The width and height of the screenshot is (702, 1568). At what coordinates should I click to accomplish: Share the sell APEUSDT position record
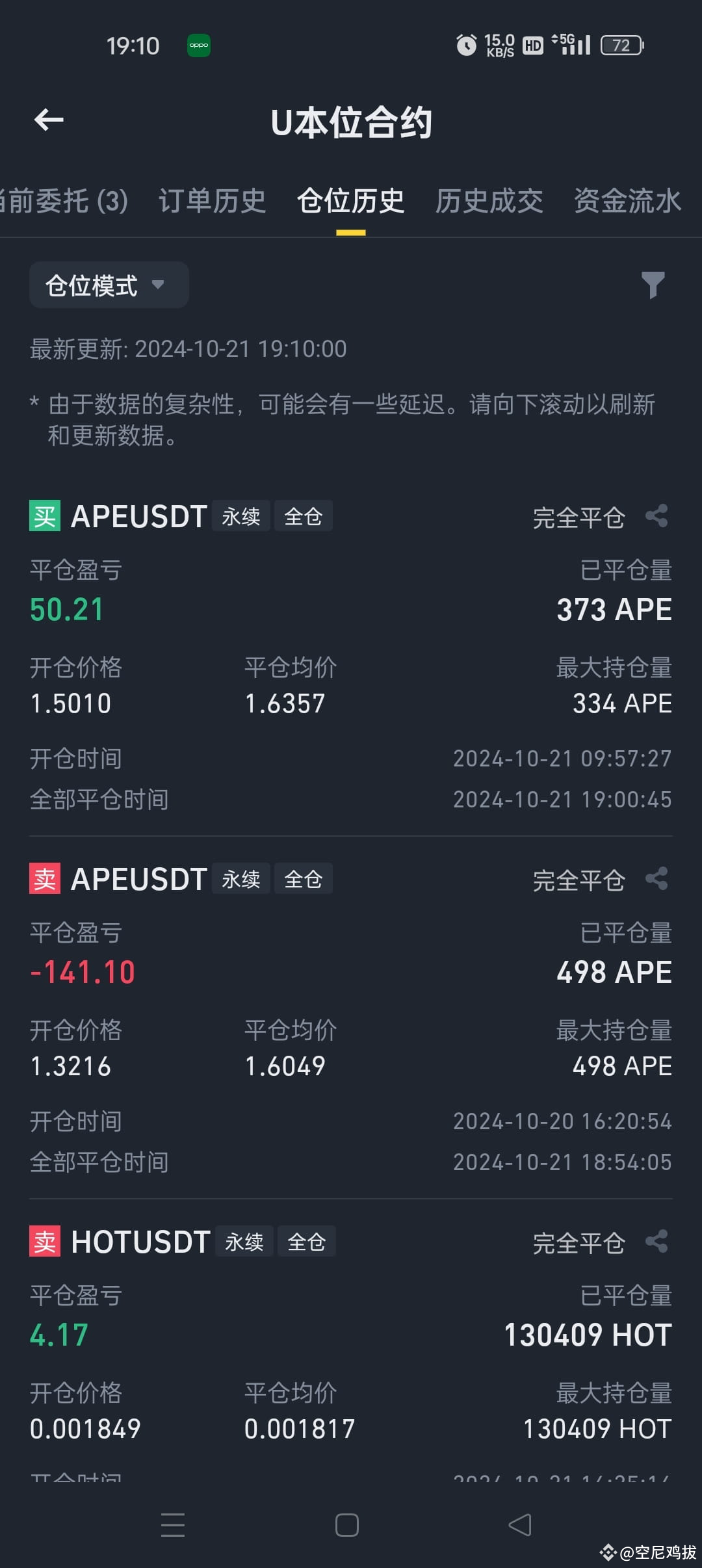tap(656, 878)
